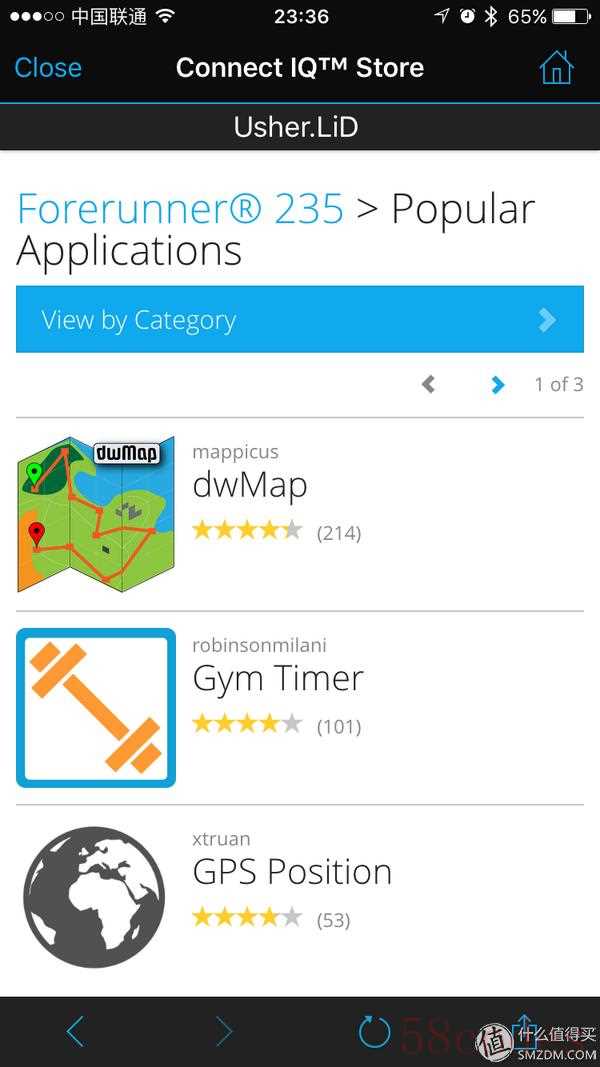
Task: Open the Gym Timer app
Action: tap(277, 679)
